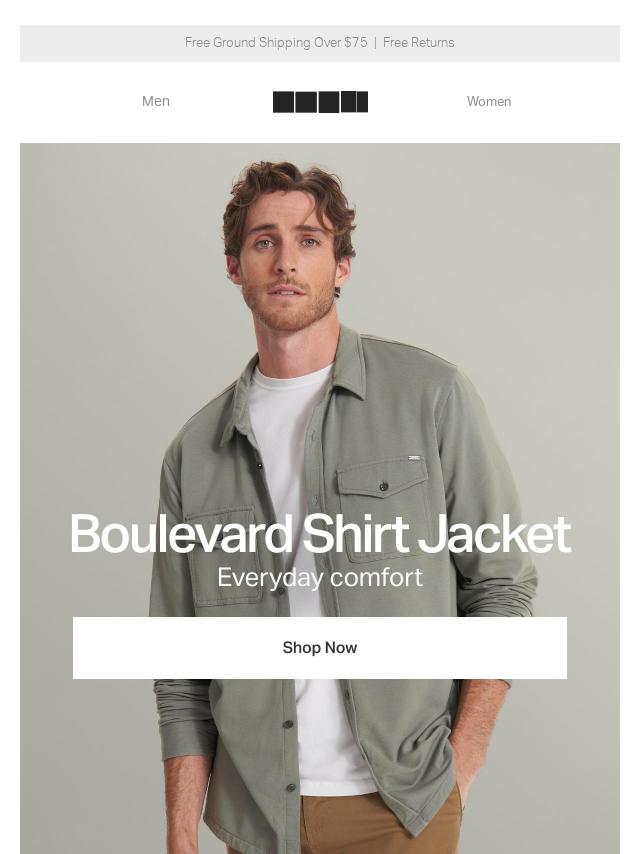Open the free shipping and returns banner

pos(320,43)
